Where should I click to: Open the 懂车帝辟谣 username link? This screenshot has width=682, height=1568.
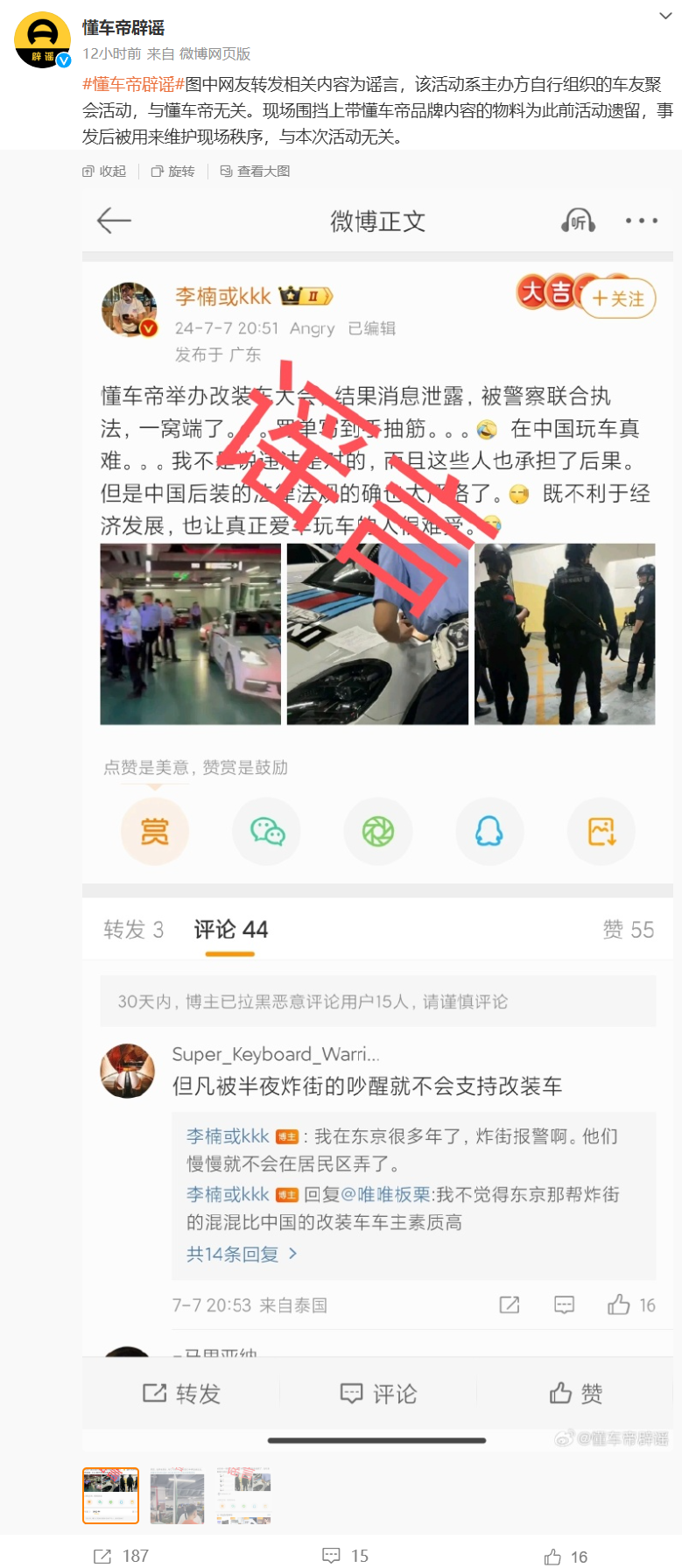click(x=123, y=28)
